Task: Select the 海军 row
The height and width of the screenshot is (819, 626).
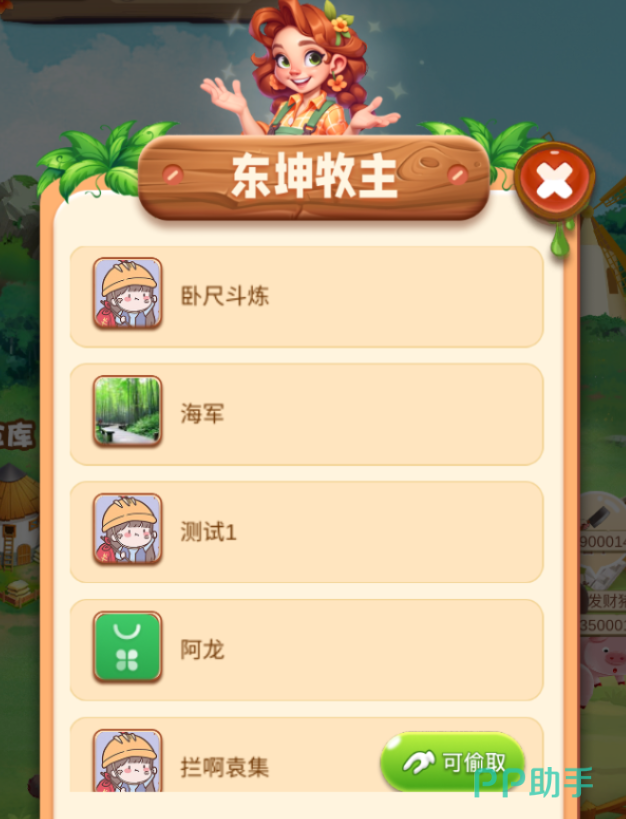Action: 306,414
